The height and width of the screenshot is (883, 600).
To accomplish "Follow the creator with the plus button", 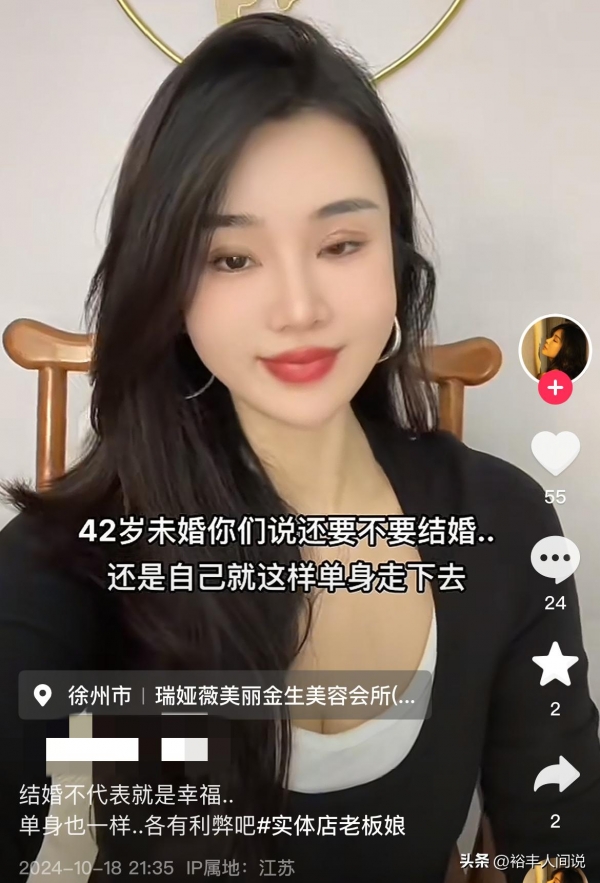I will (x=555, y=387).
